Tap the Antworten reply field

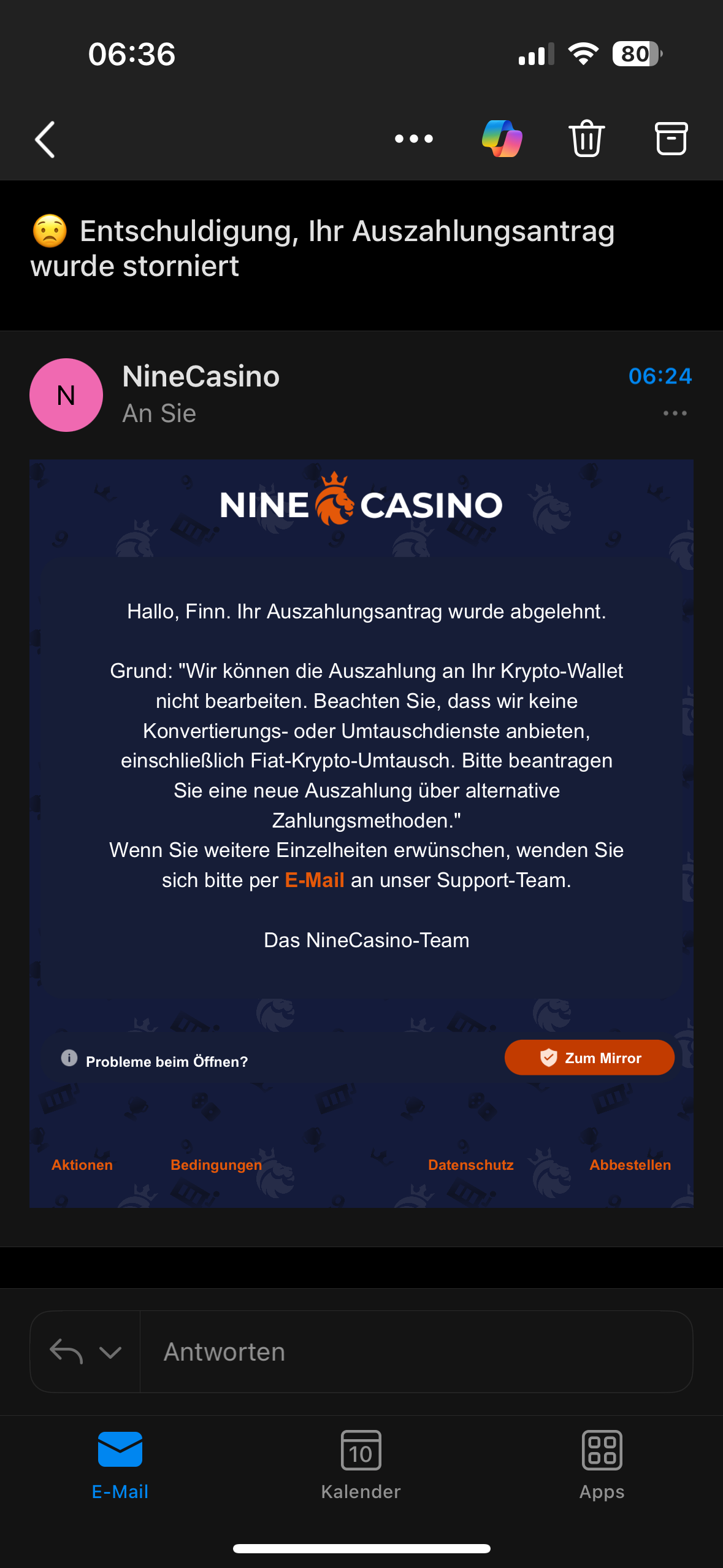416,1352
